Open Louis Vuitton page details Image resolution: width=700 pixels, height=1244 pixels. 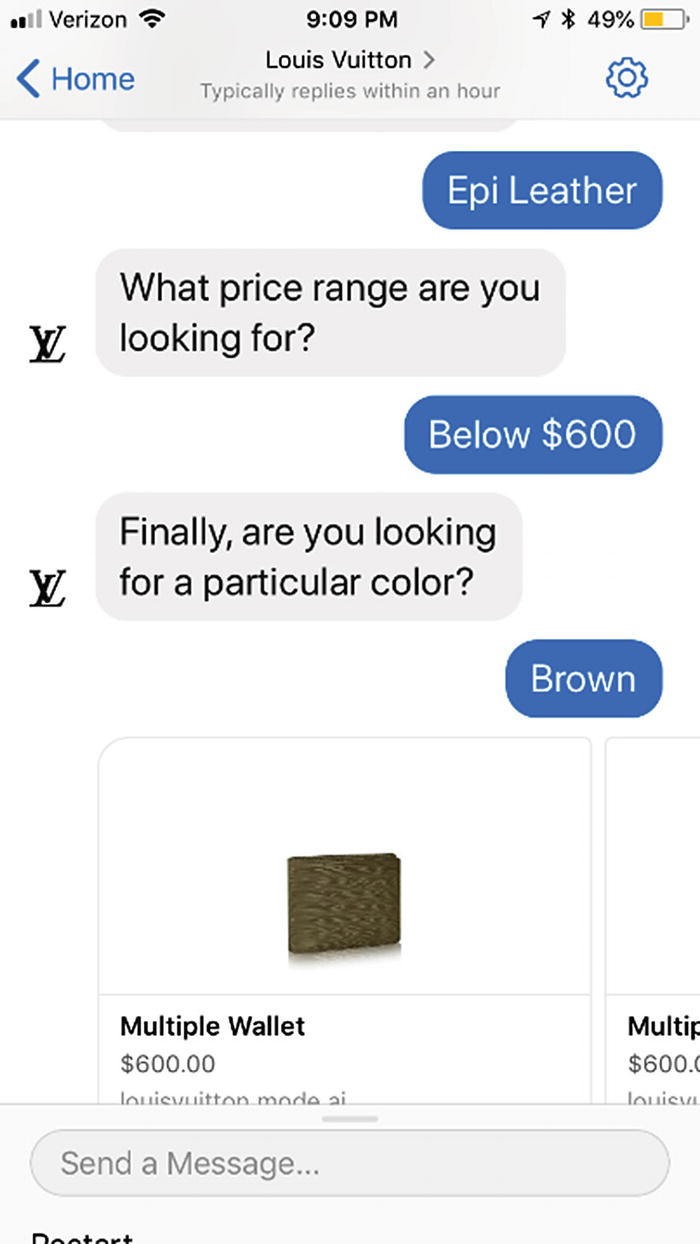tap(350, 60)
